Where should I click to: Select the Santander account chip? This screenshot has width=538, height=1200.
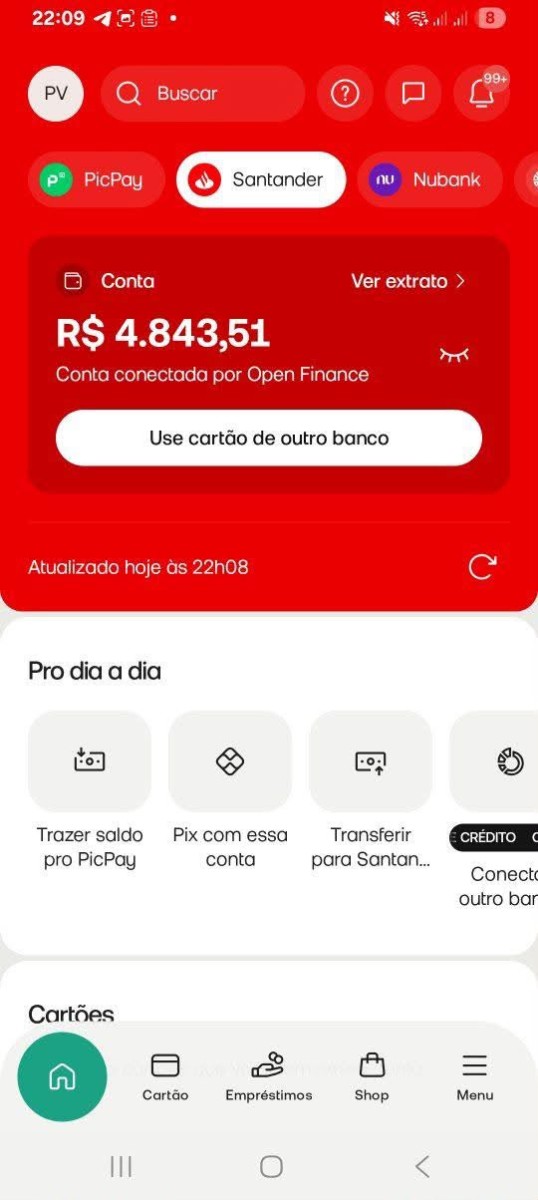point(261,180)
